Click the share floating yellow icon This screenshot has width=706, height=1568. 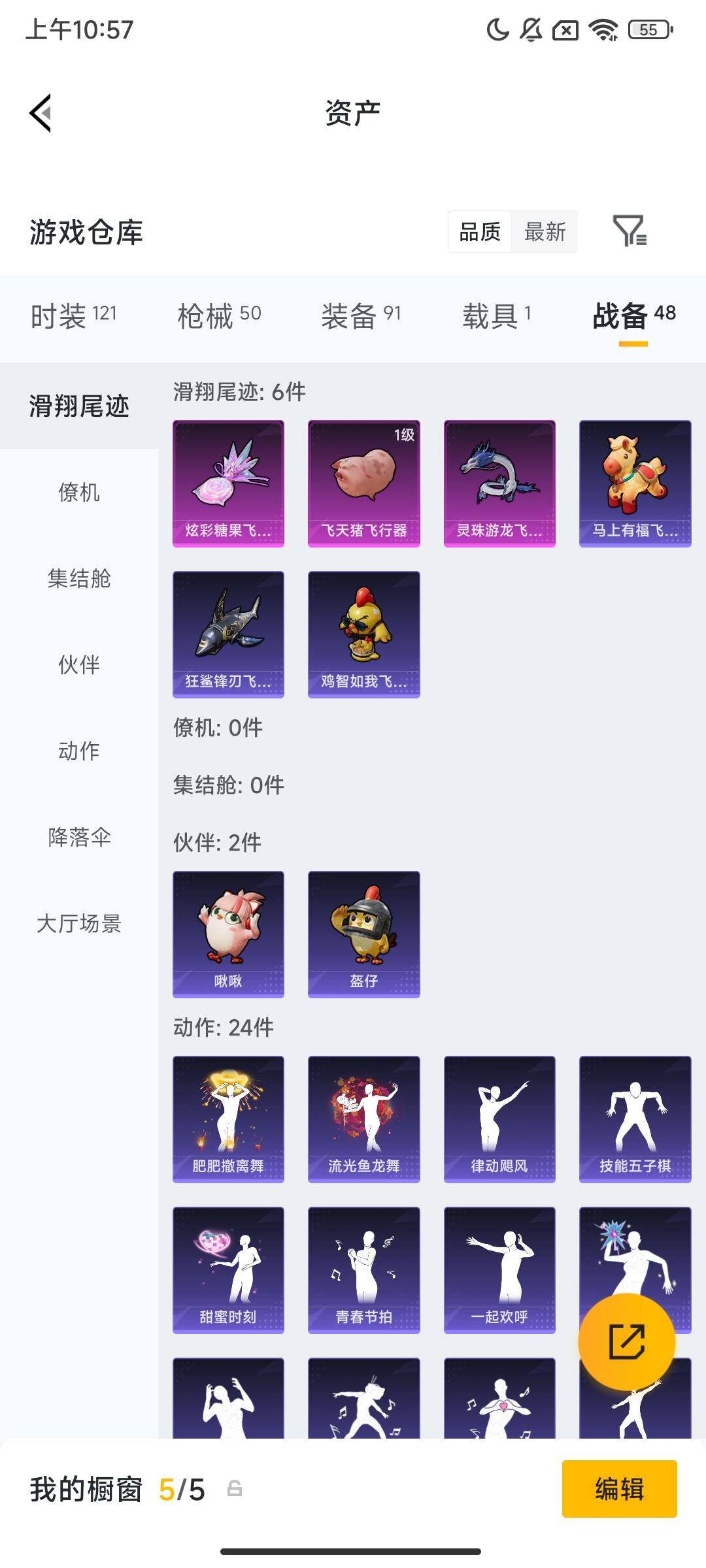pos(626,1340)
